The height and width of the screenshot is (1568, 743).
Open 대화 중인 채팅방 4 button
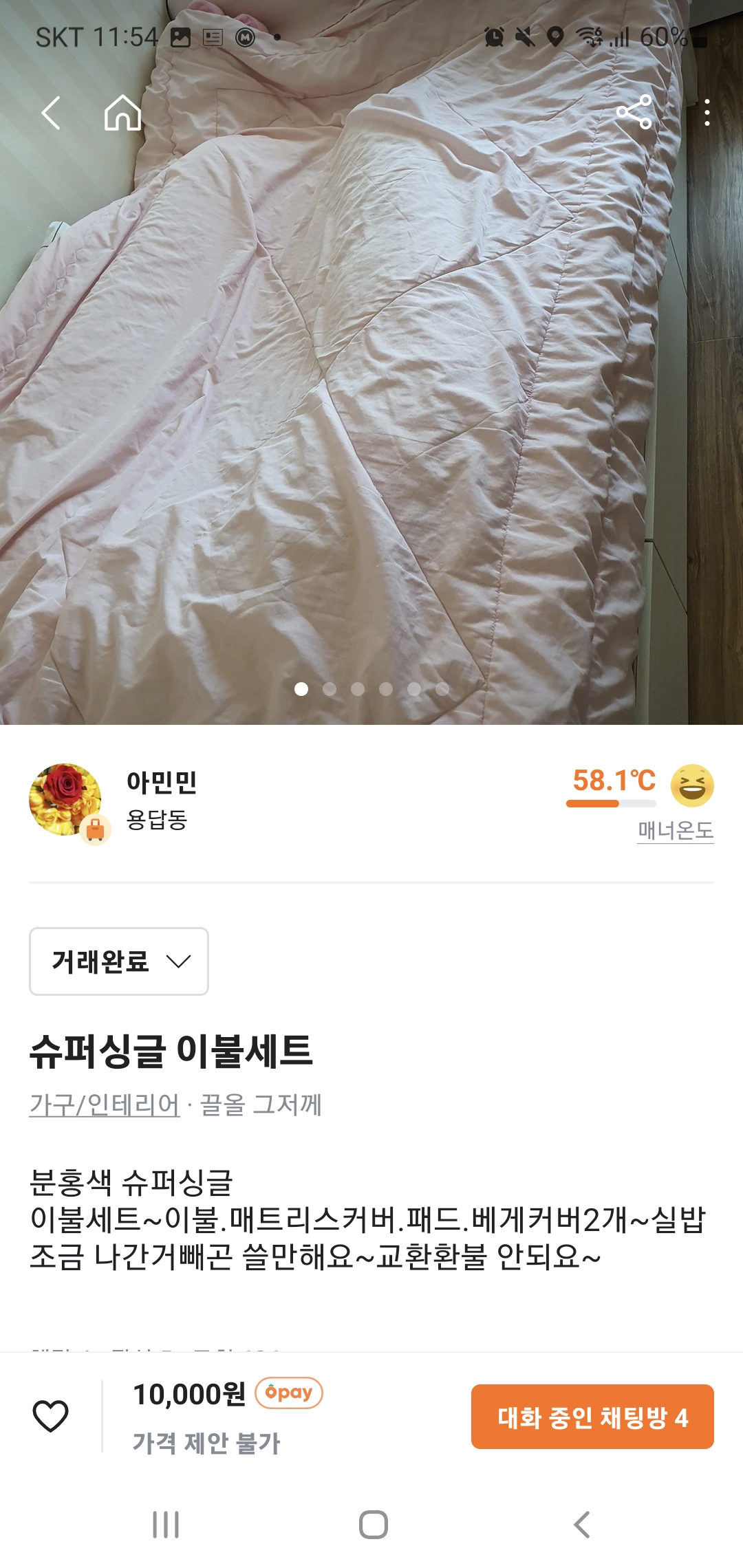click(x=592, y=1417)
